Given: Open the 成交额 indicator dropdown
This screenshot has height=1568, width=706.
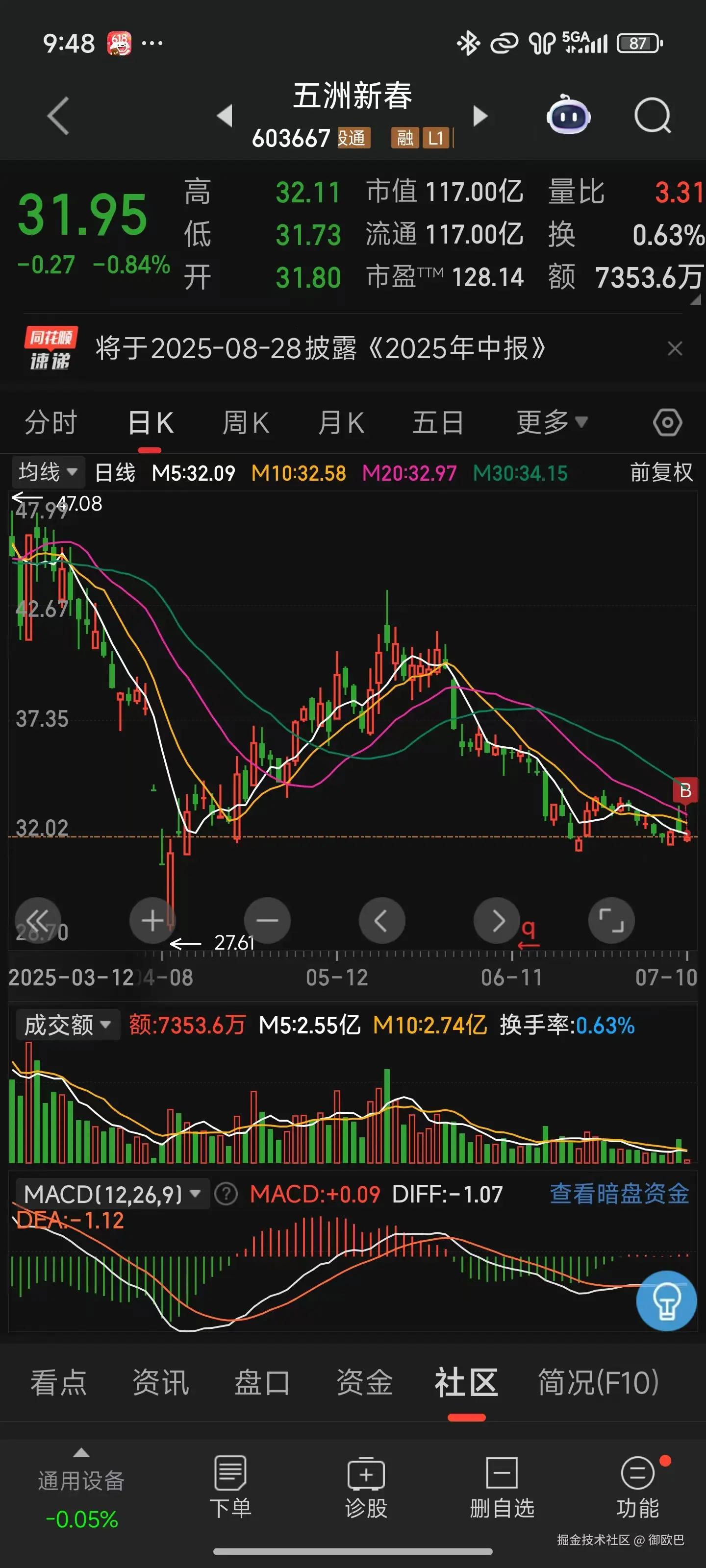Looking at the screenshot, I should pos(67,1025).
